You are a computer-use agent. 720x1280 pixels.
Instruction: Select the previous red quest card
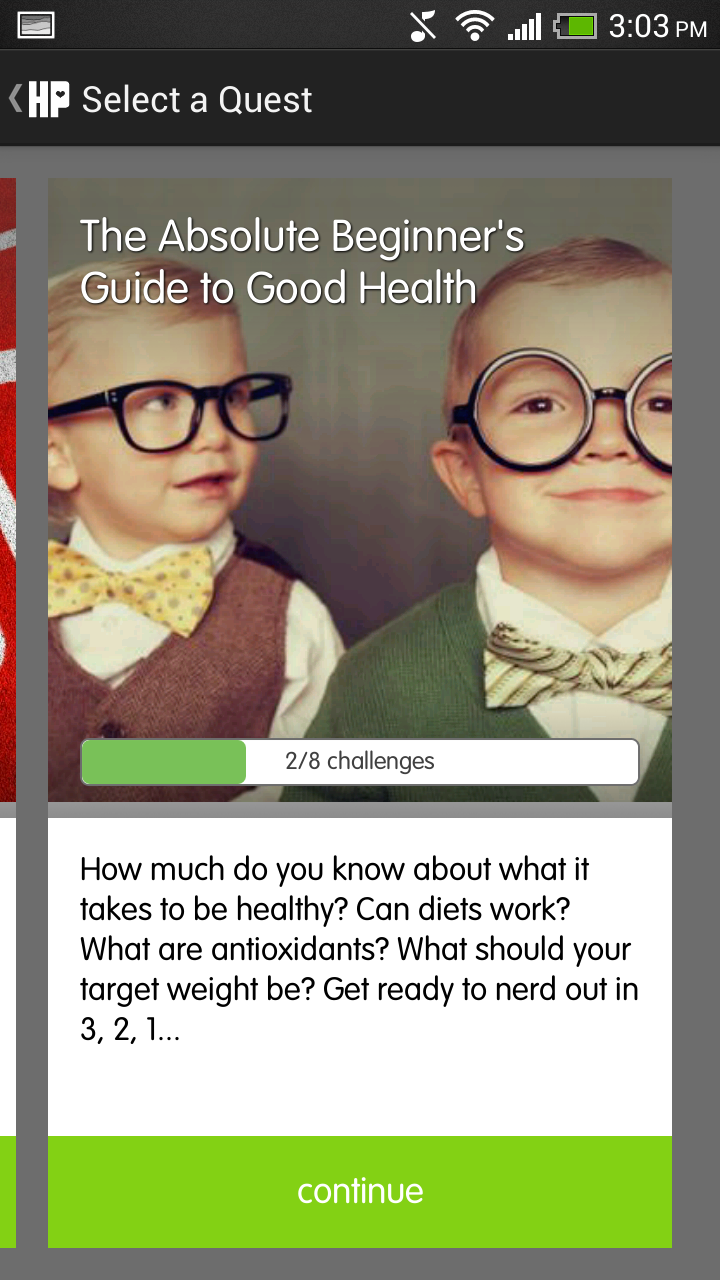(7, 490)
